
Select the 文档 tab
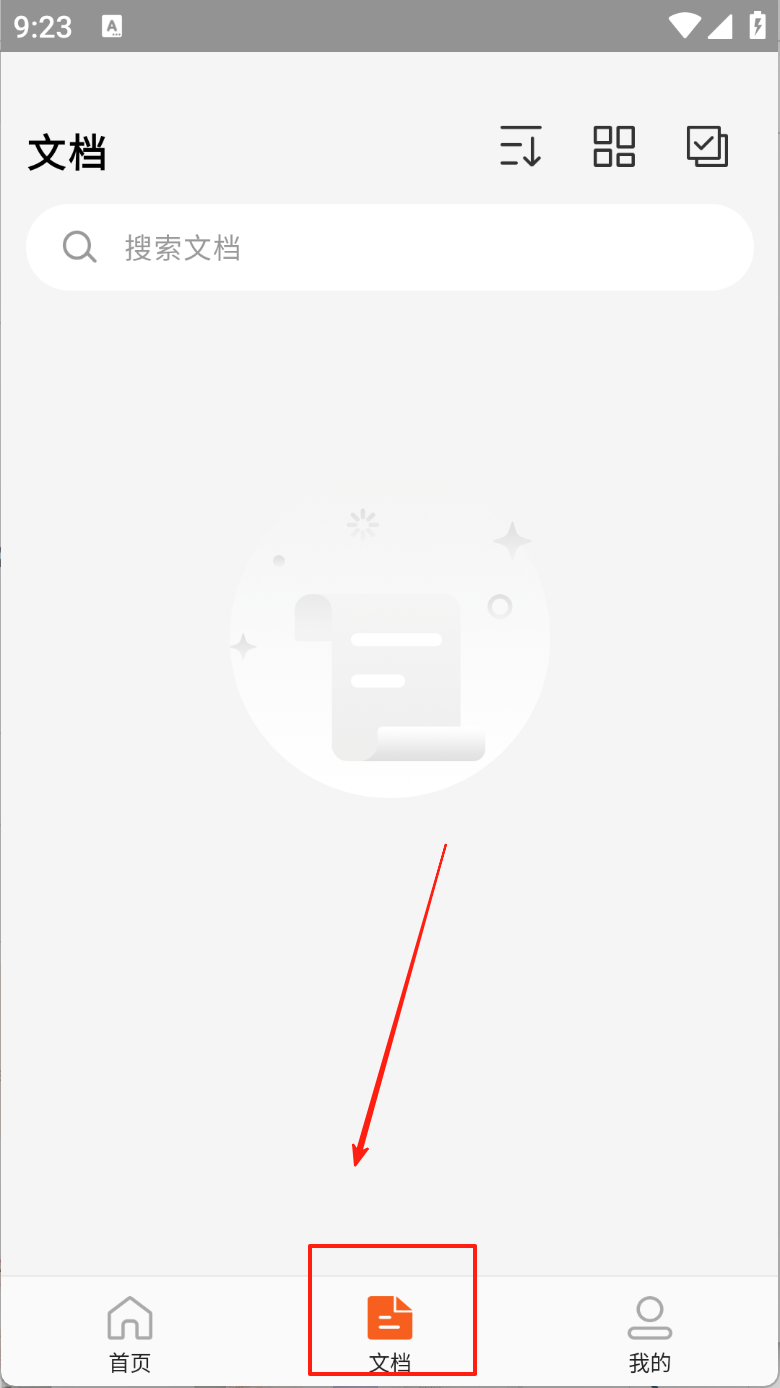390,1332
